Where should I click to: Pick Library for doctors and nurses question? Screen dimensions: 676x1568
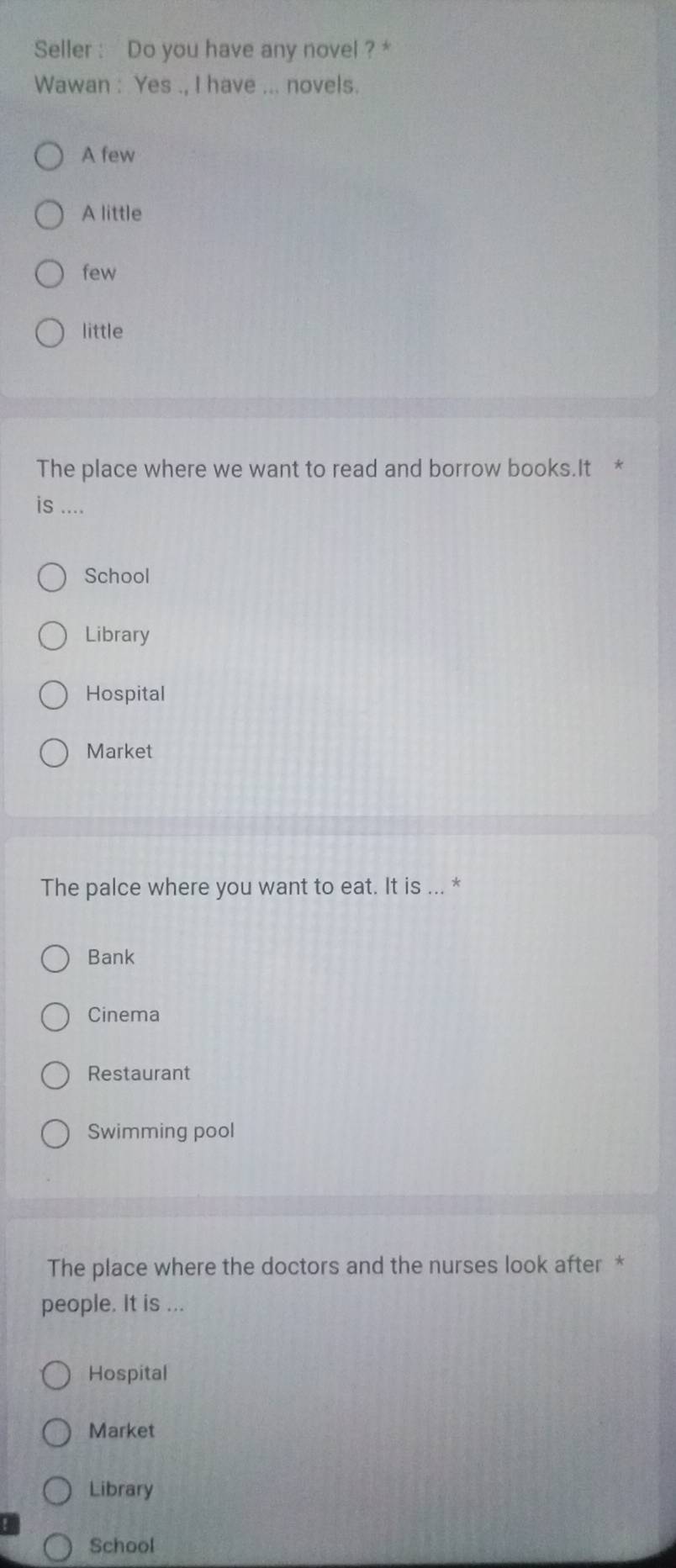(57, 1491)
